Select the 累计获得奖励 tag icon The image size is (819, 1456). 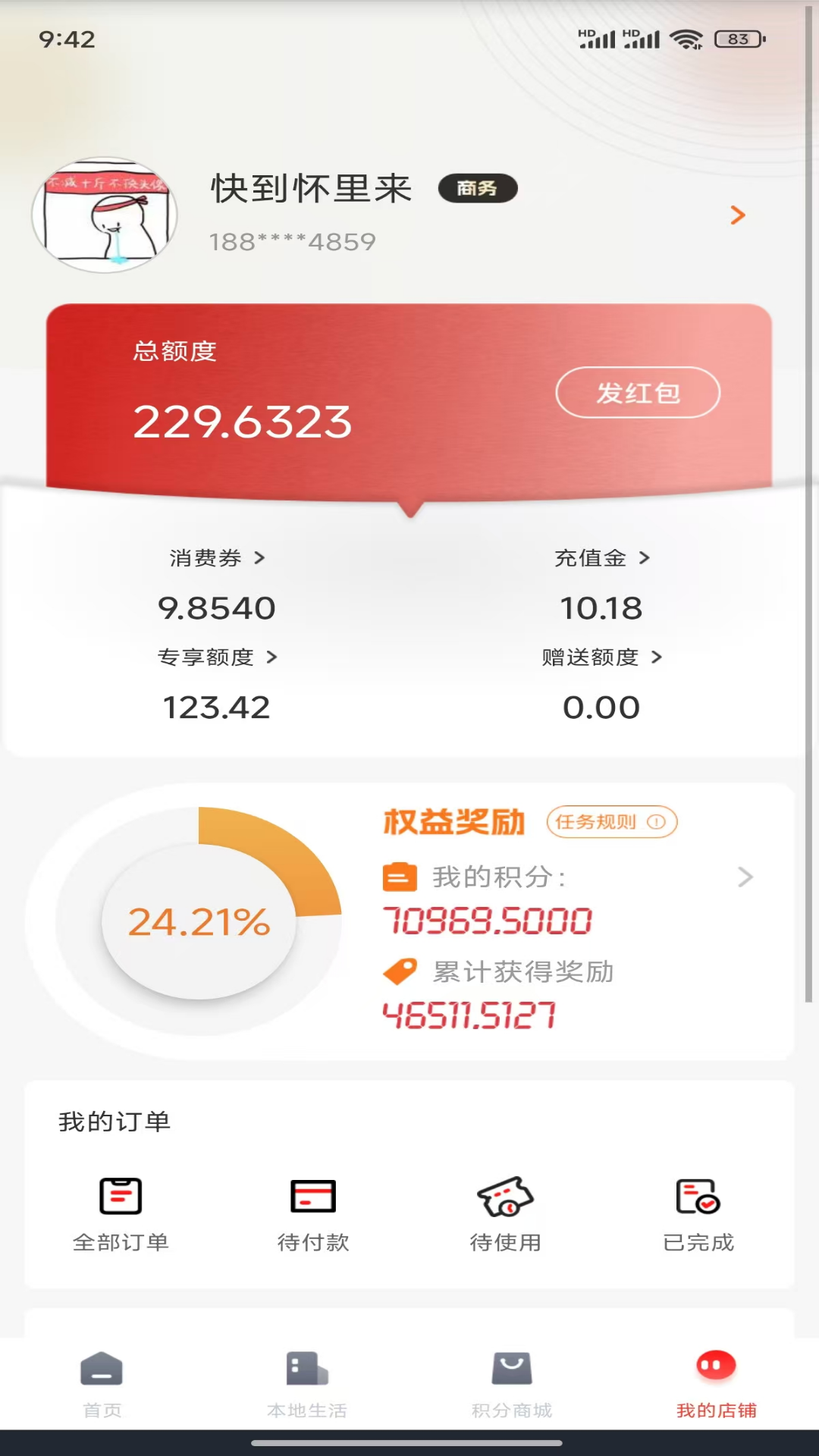pyautogui.click(x=402, y=971)
